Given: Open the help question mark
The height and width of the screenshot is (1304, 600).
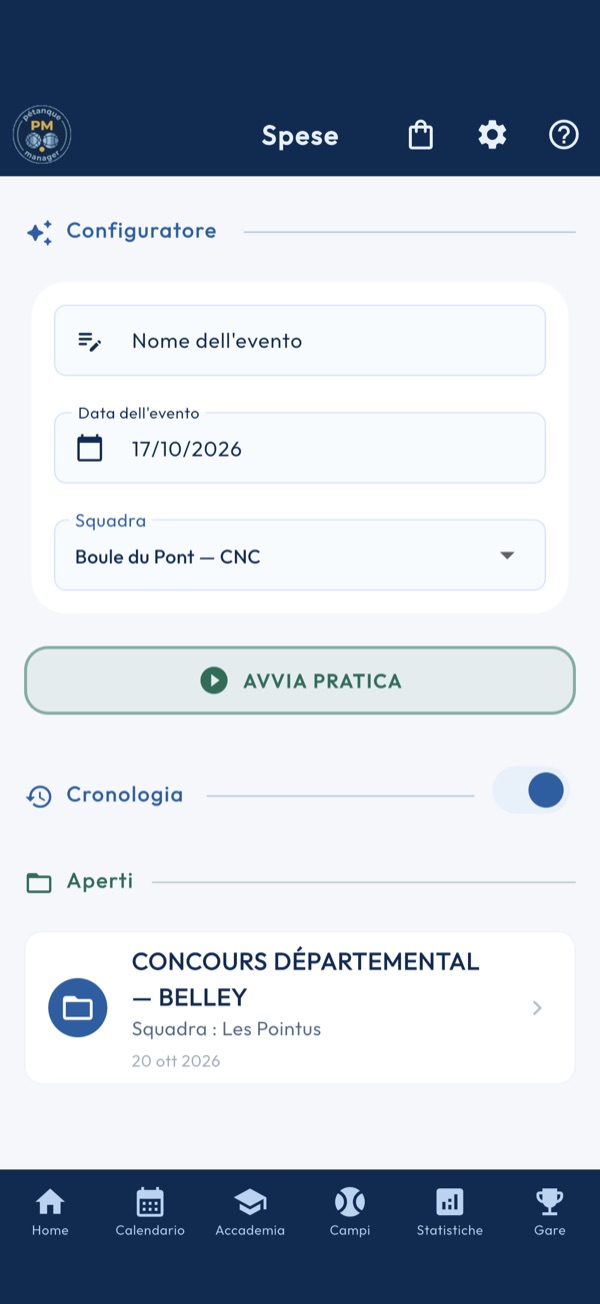Looking at the screenshot, I should coord(564,135).
